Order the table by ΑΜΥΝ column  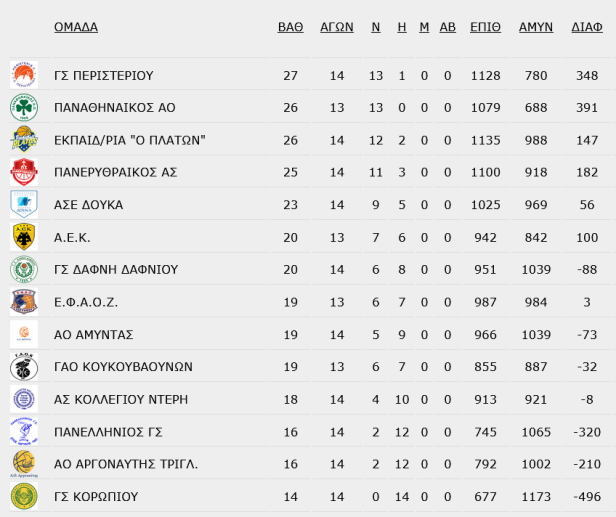[x=536, y=27]
